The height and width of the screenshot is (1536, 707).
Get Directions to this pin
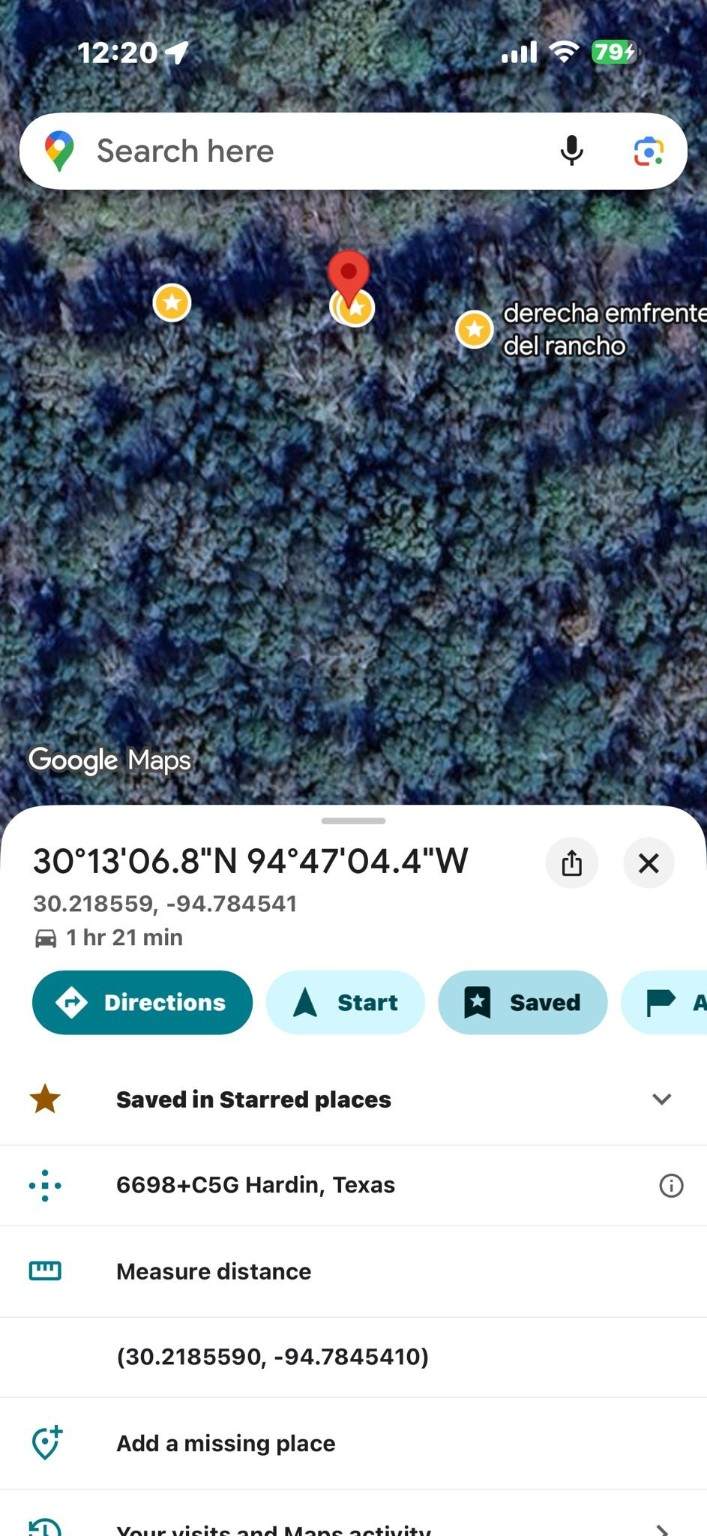142,1002
